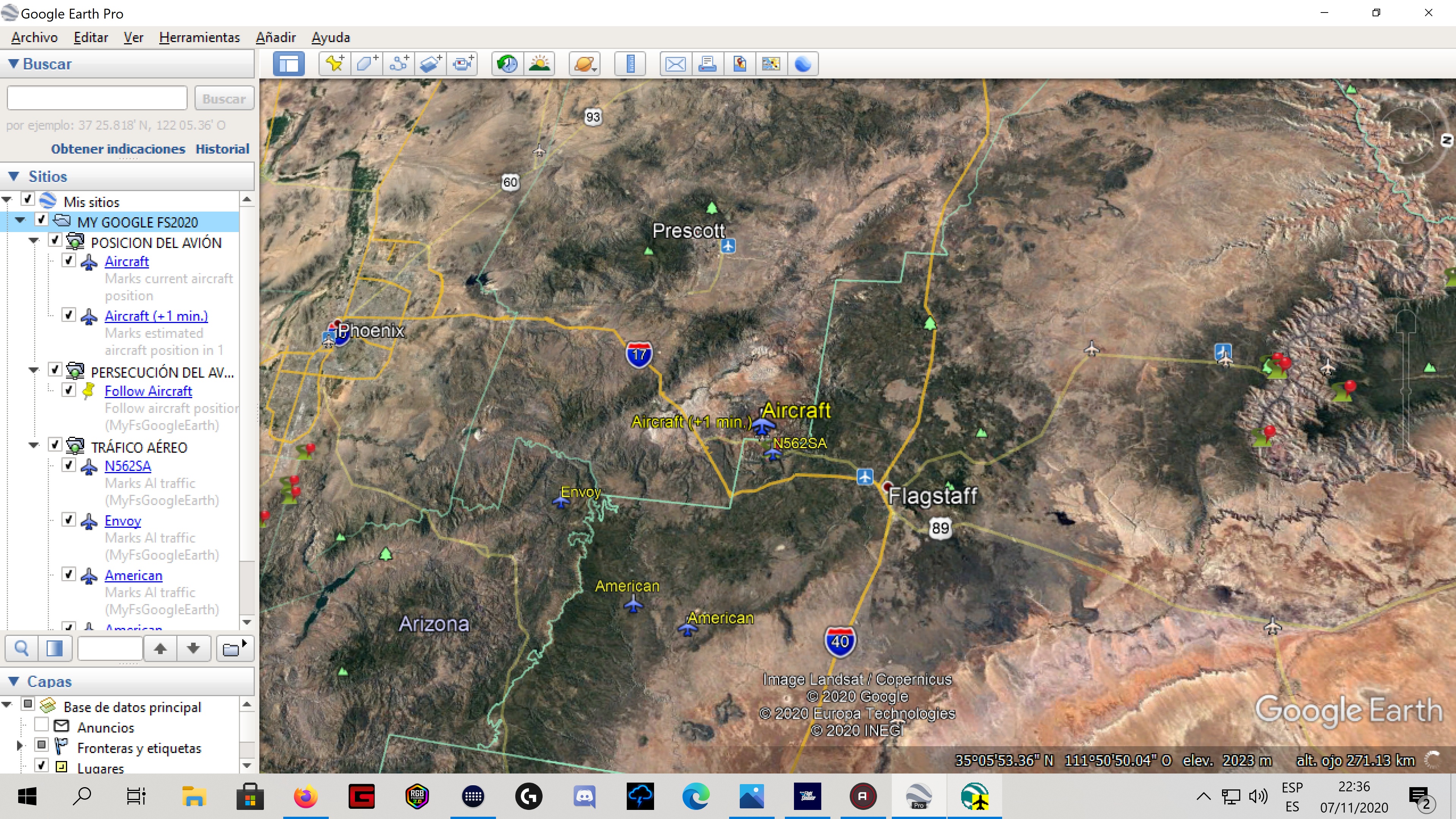1456x819 pixels.
Task: Uncheck the Aircraft (+1 min.) checkbox
Action: coord(68,315)
